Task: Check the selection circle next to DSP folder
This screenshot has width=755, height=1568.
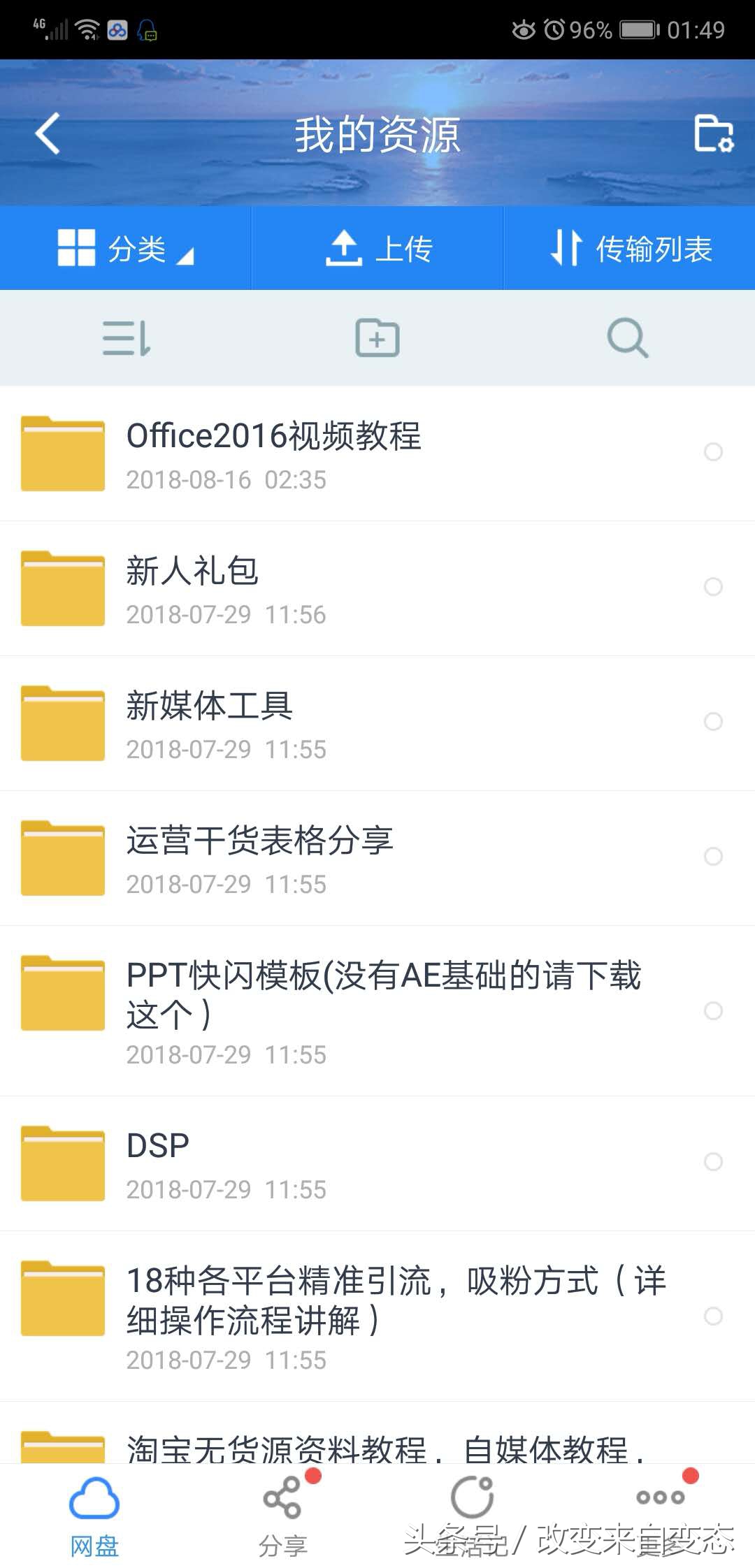Action: tap(714, 1163)
